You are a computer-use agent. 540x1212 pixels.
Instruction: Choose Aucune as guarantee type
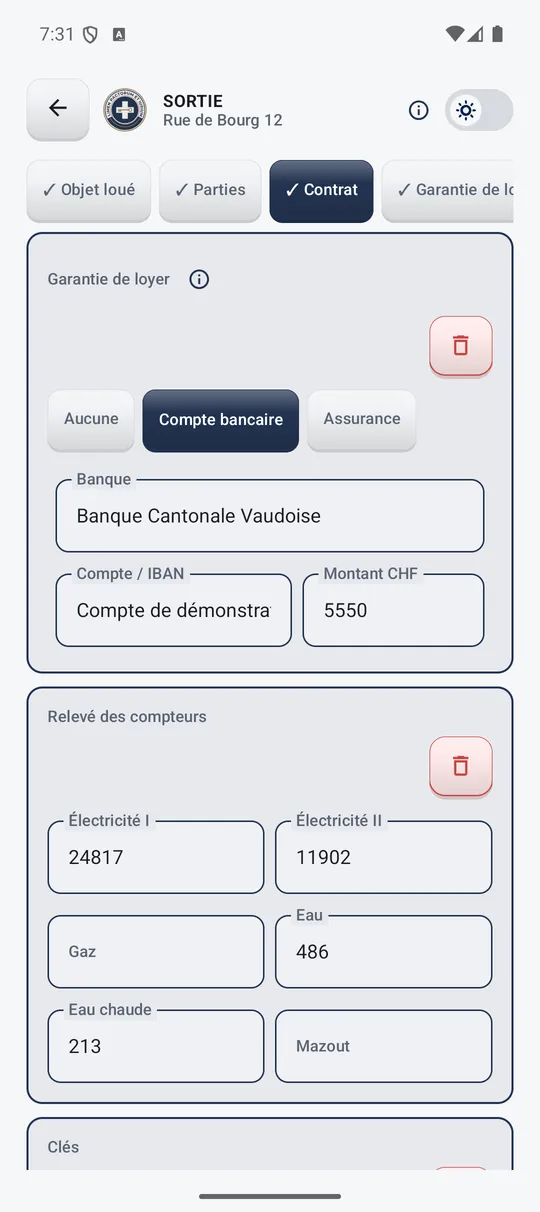(91, 420)
